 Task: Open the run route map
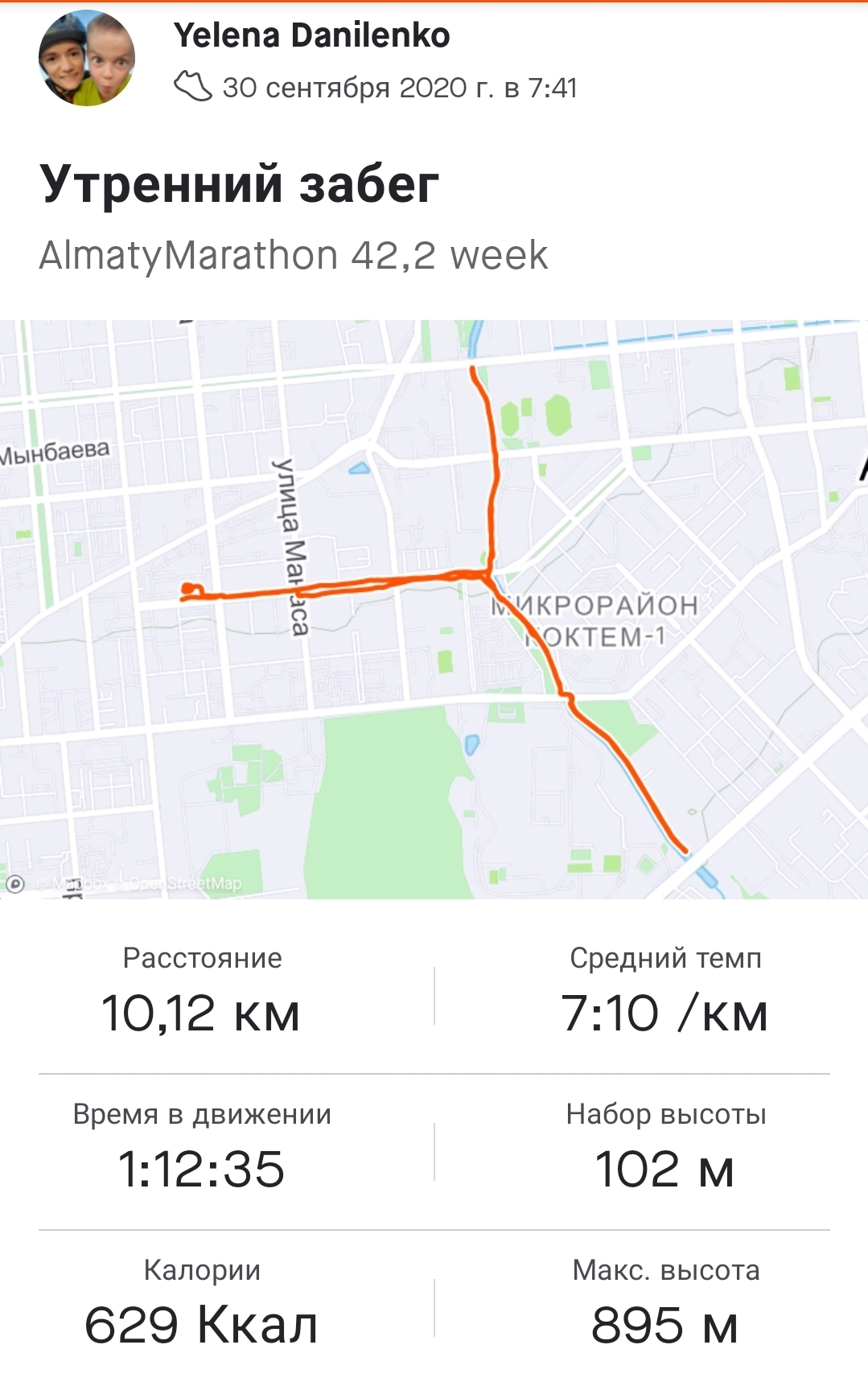coord(434,609)
